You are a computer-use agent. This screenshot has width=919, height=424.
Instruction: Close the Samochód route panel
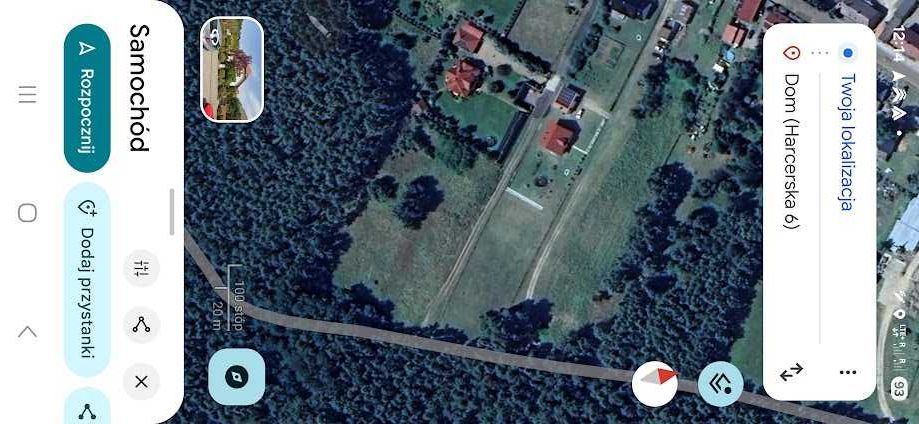(141, 381)
